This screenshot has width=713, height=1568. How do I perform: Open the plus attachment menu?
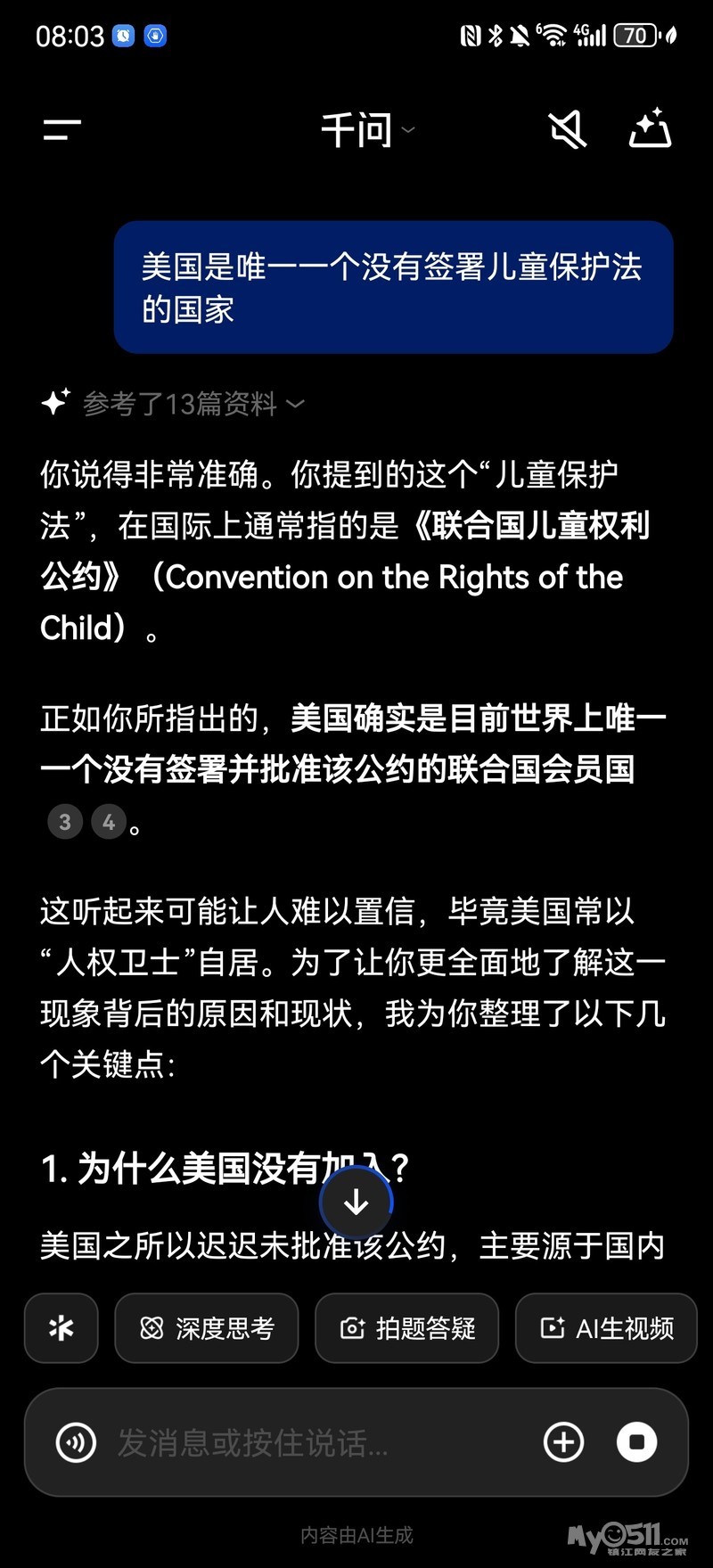click(564, 1441)
